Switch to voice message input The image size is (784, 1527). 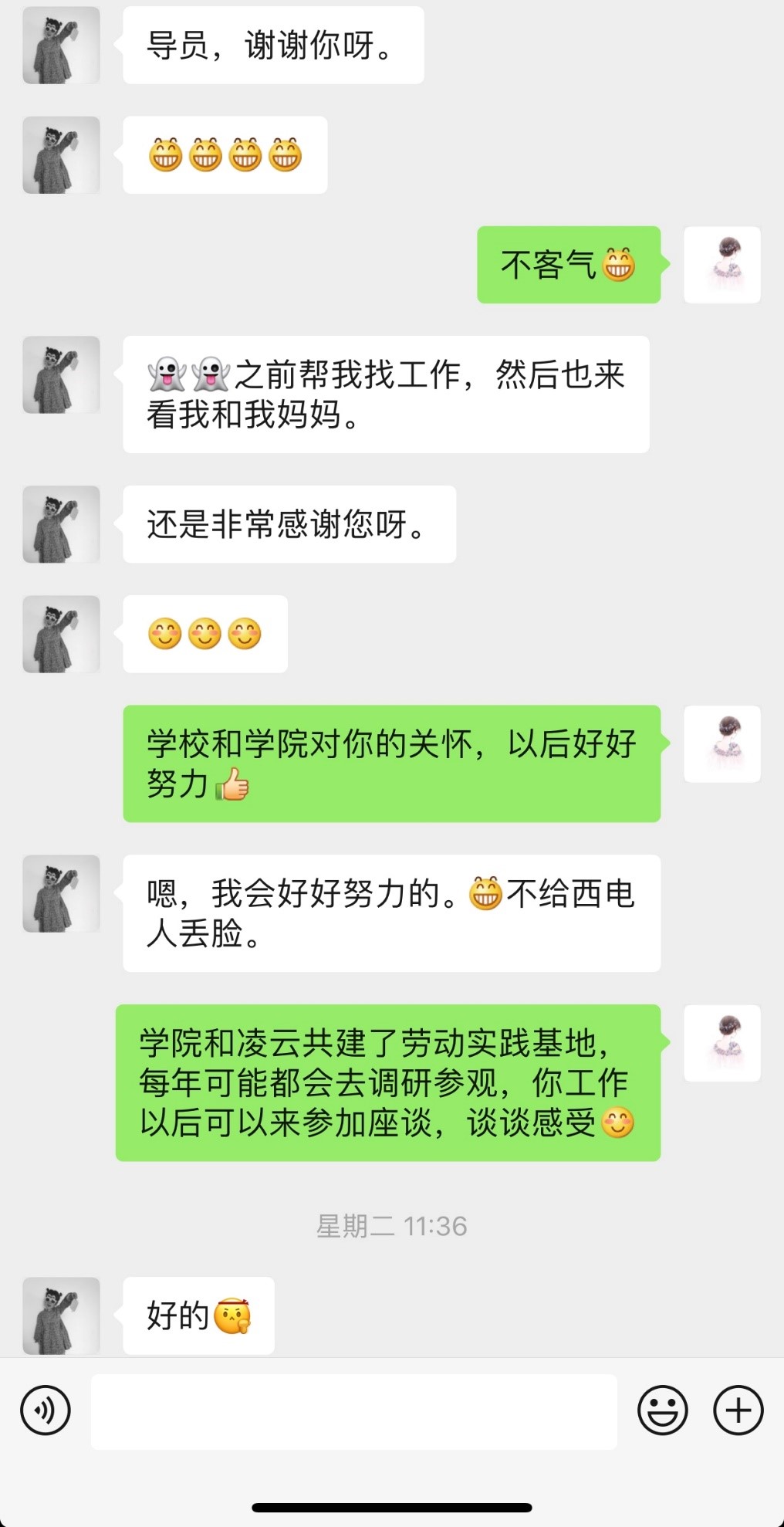(x=46, y=1410)
